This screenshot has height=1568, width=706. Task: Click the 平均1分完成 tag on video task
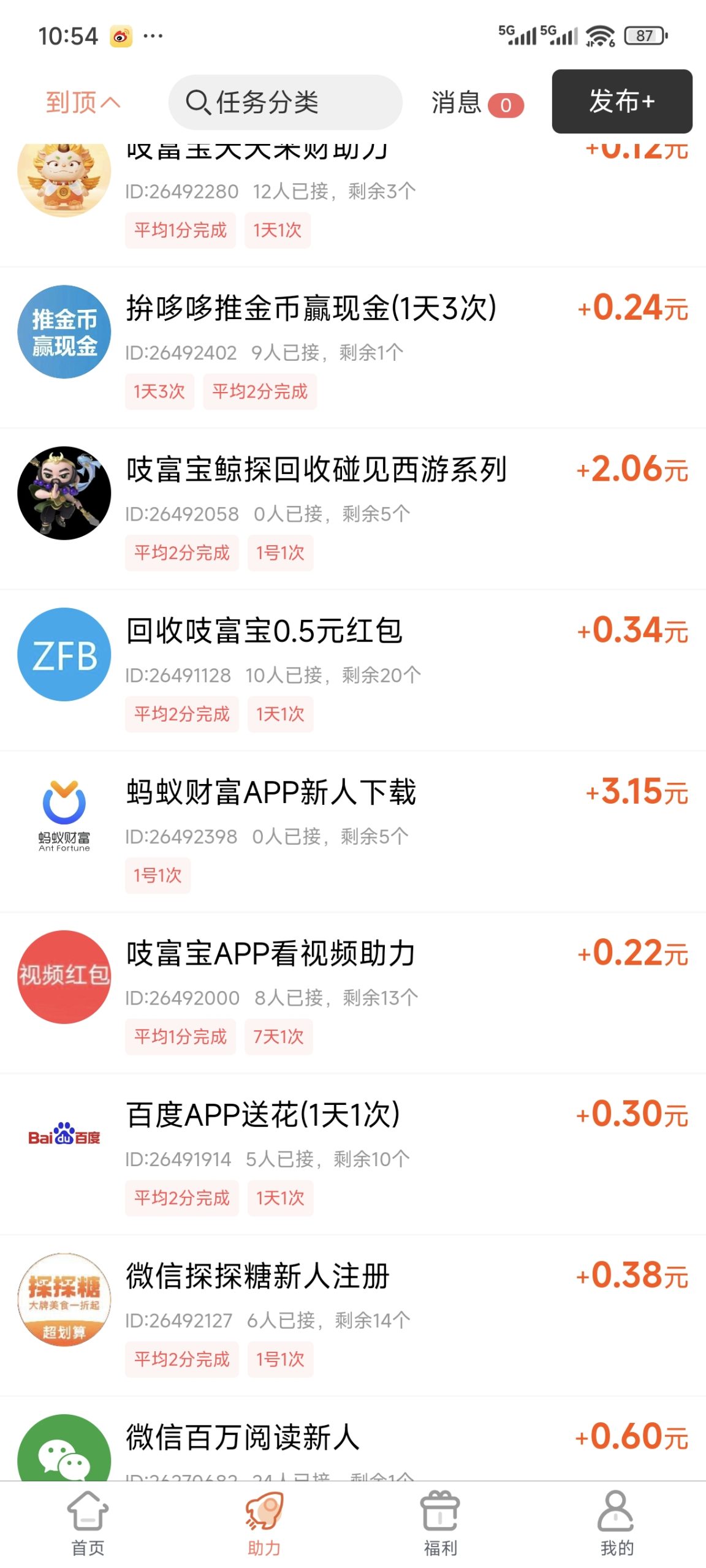pyautogui.click(x=181, y=1036)
